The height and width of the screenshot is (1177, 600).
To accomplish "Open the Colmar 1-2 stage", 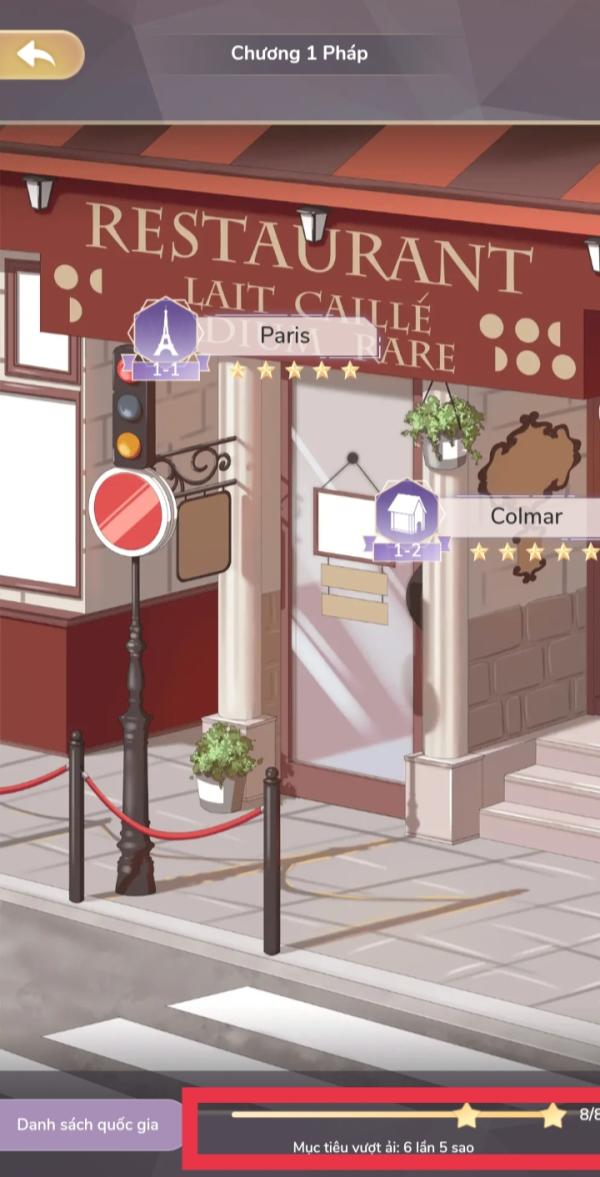I will [x=407, y=519].
